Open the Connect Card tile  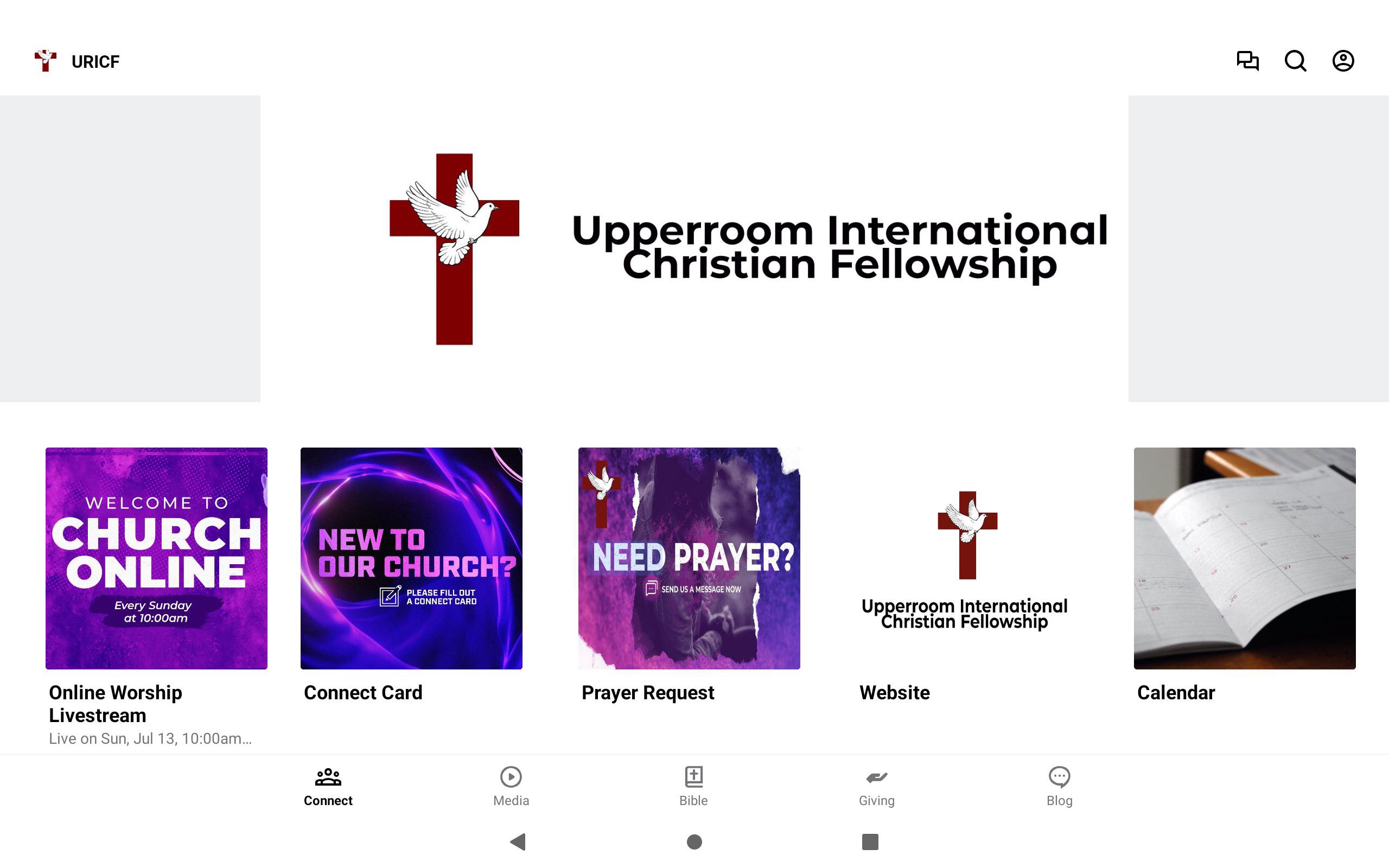[x=411, y=558]
